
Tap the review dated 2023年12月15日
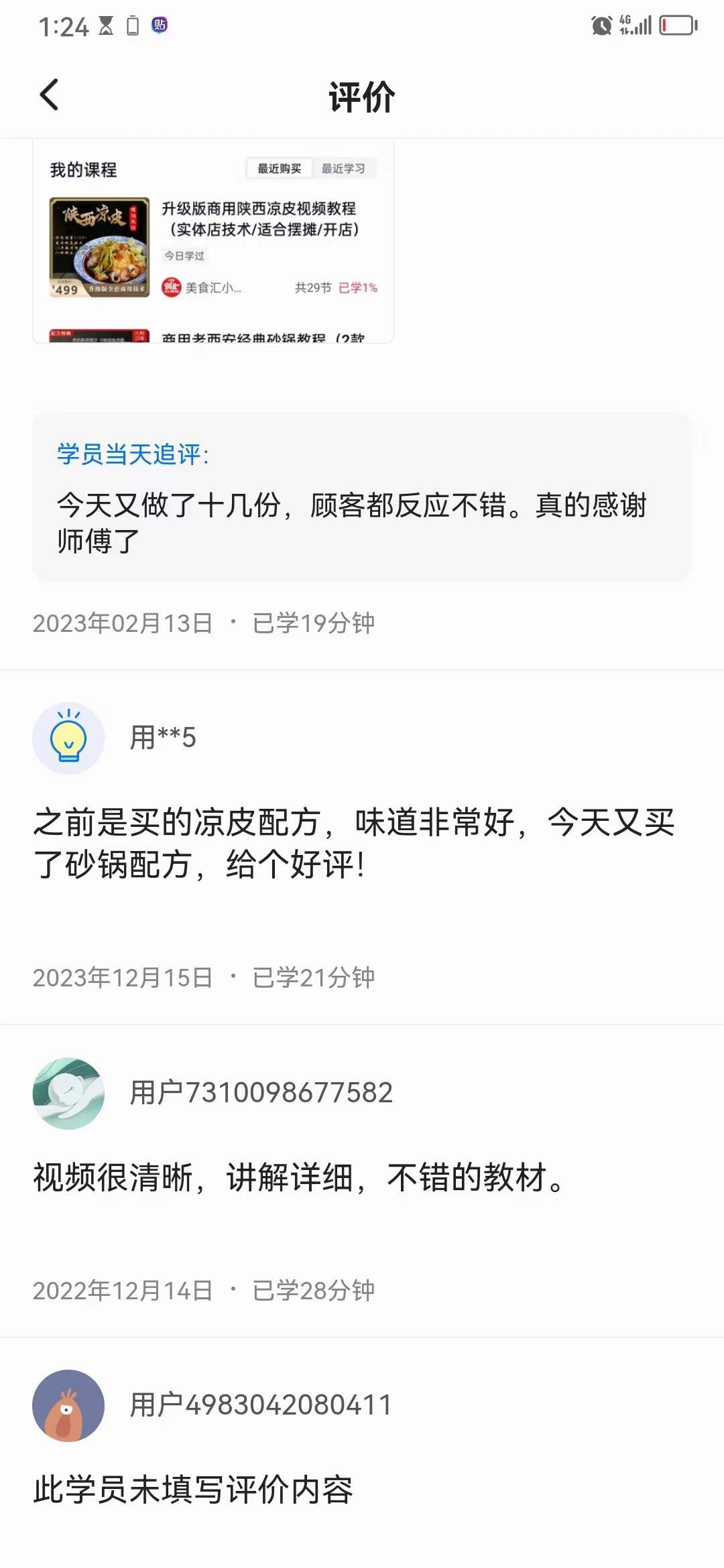[131, 978]
